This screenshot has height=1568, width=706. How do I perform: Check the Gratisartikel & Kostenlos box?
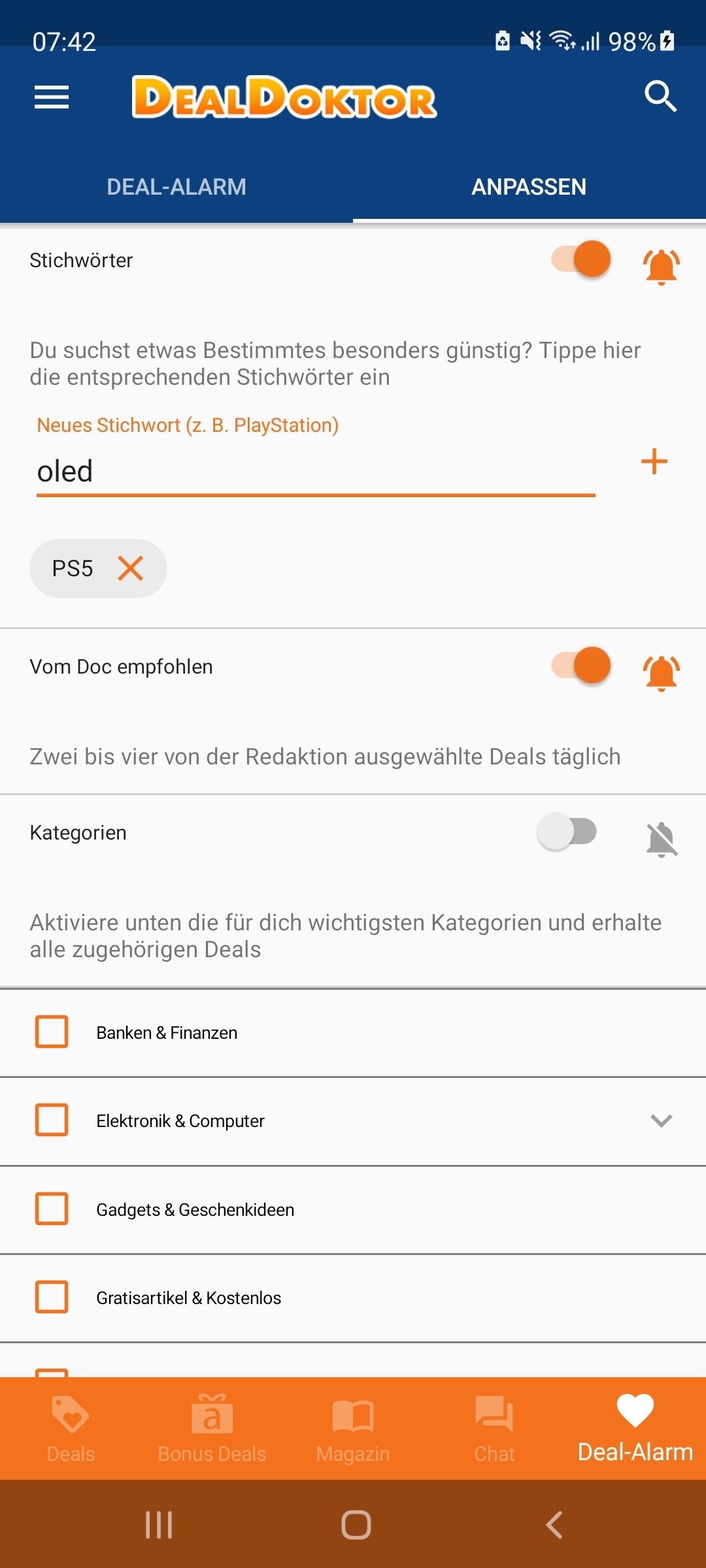click(x=52, y=1297)
